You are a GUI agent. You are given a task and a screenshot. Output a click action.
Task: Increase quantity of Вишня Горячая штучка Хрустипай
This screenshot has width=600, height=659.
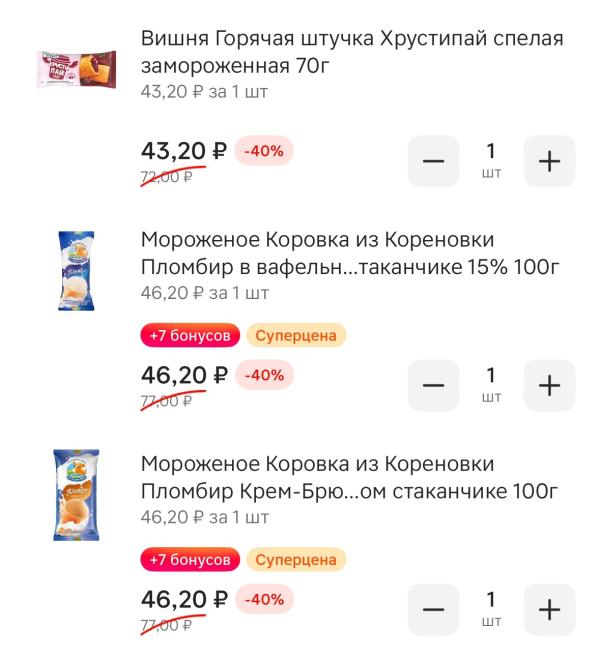click(x=549, y=161)
